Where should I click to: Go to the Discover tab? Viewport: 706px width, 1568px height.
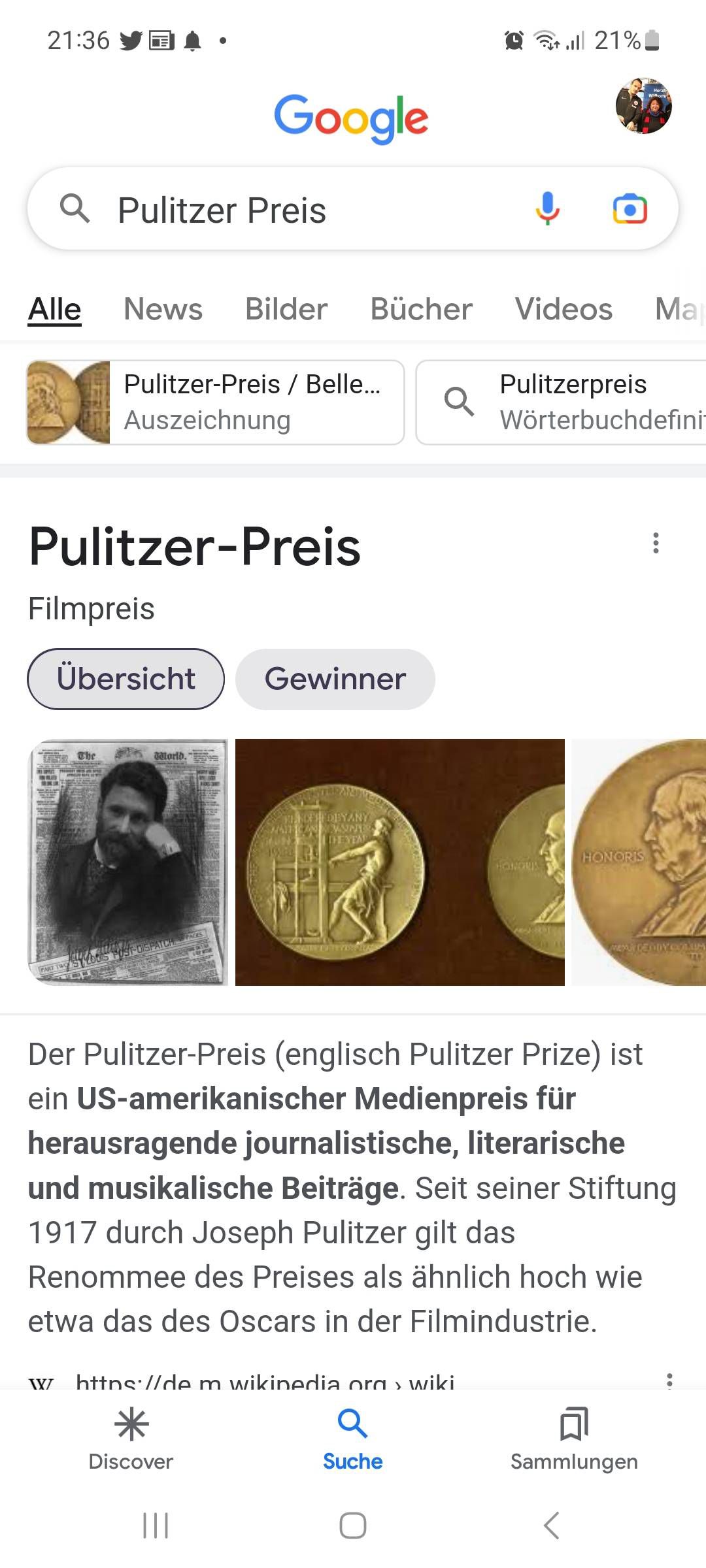tap(131, 1440)
